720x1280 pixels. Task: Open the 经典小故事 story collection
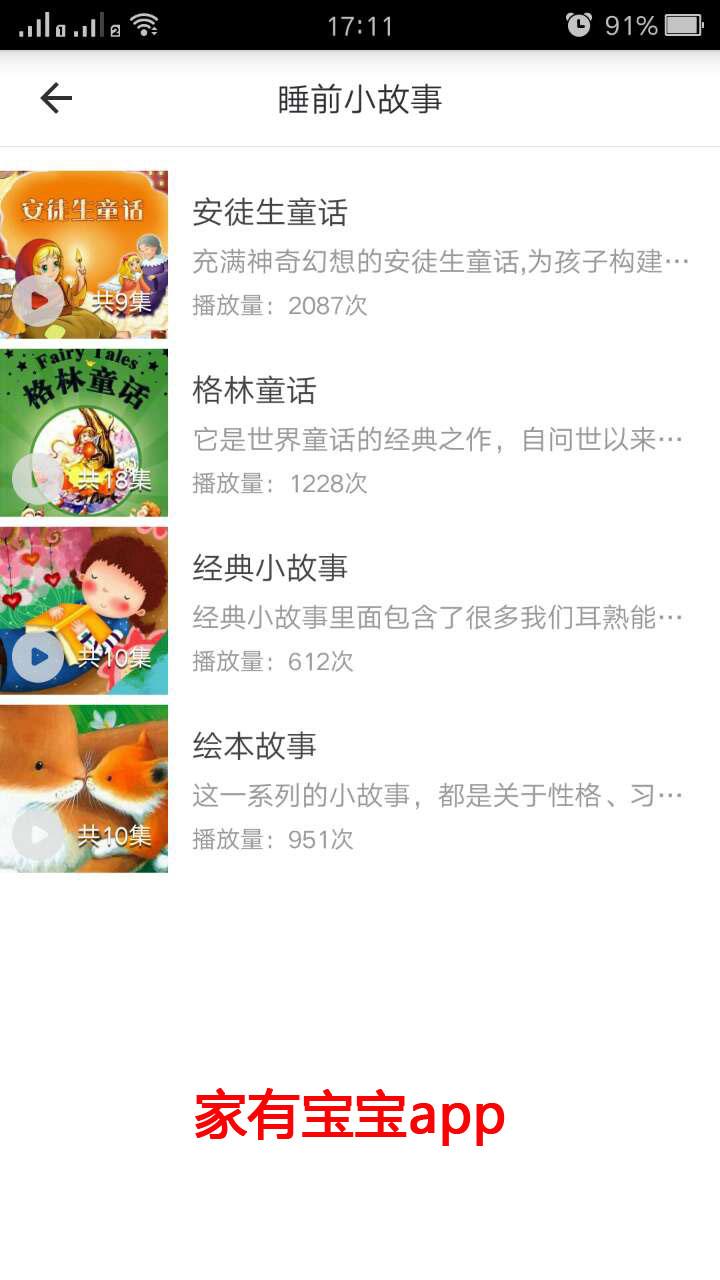coord(270,568)
